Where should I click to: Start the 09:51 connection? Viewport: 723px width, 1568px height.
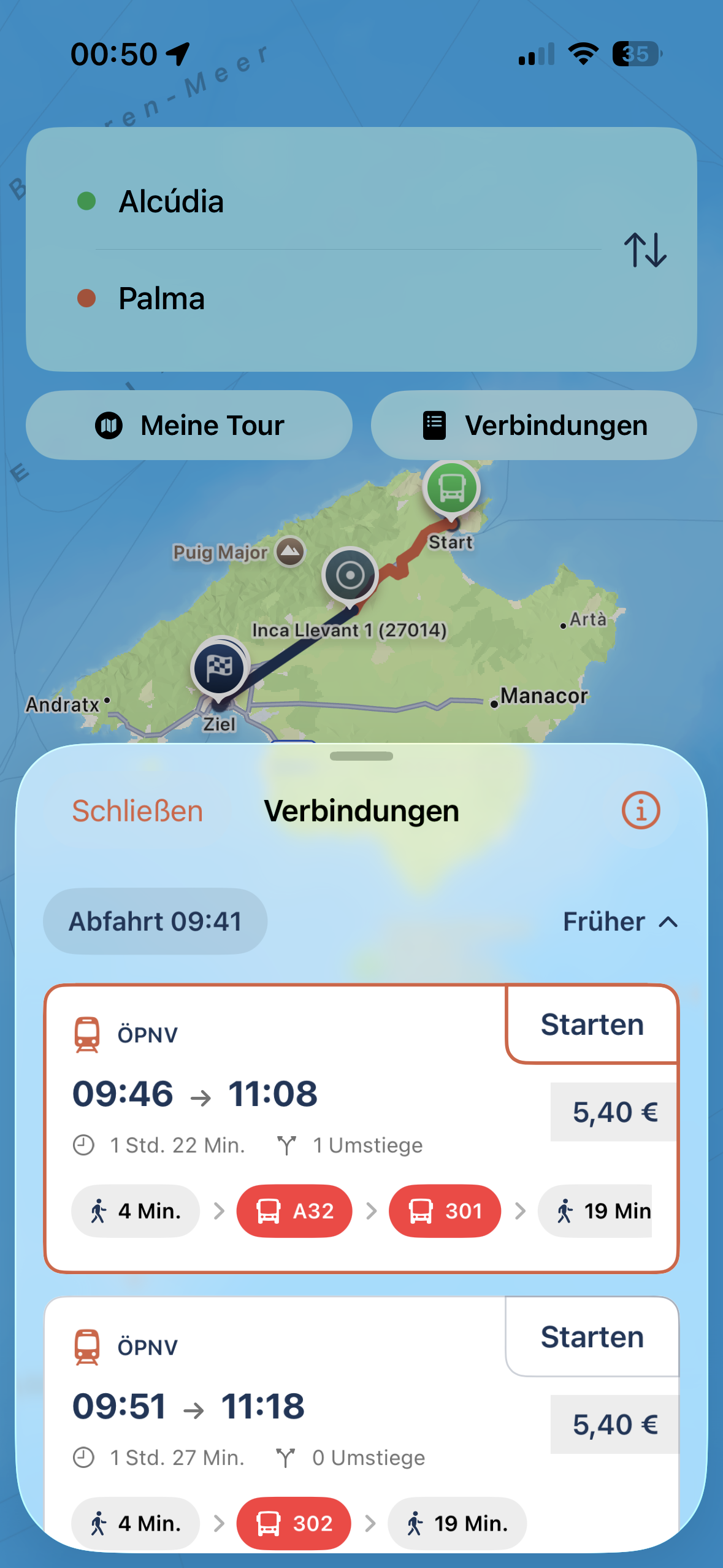[592, 1337]
